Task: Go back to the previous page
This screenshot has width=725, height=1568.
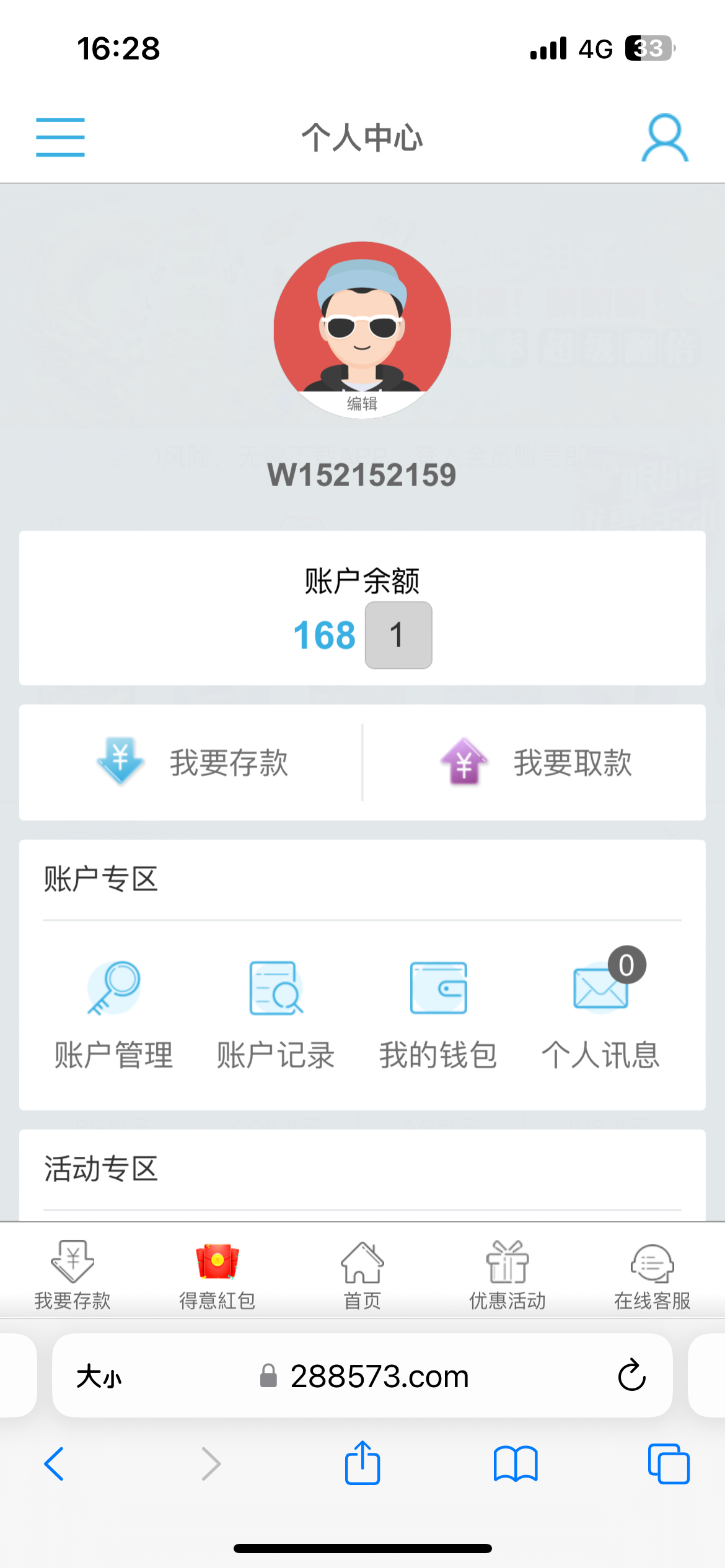Action: (55, 1464)
